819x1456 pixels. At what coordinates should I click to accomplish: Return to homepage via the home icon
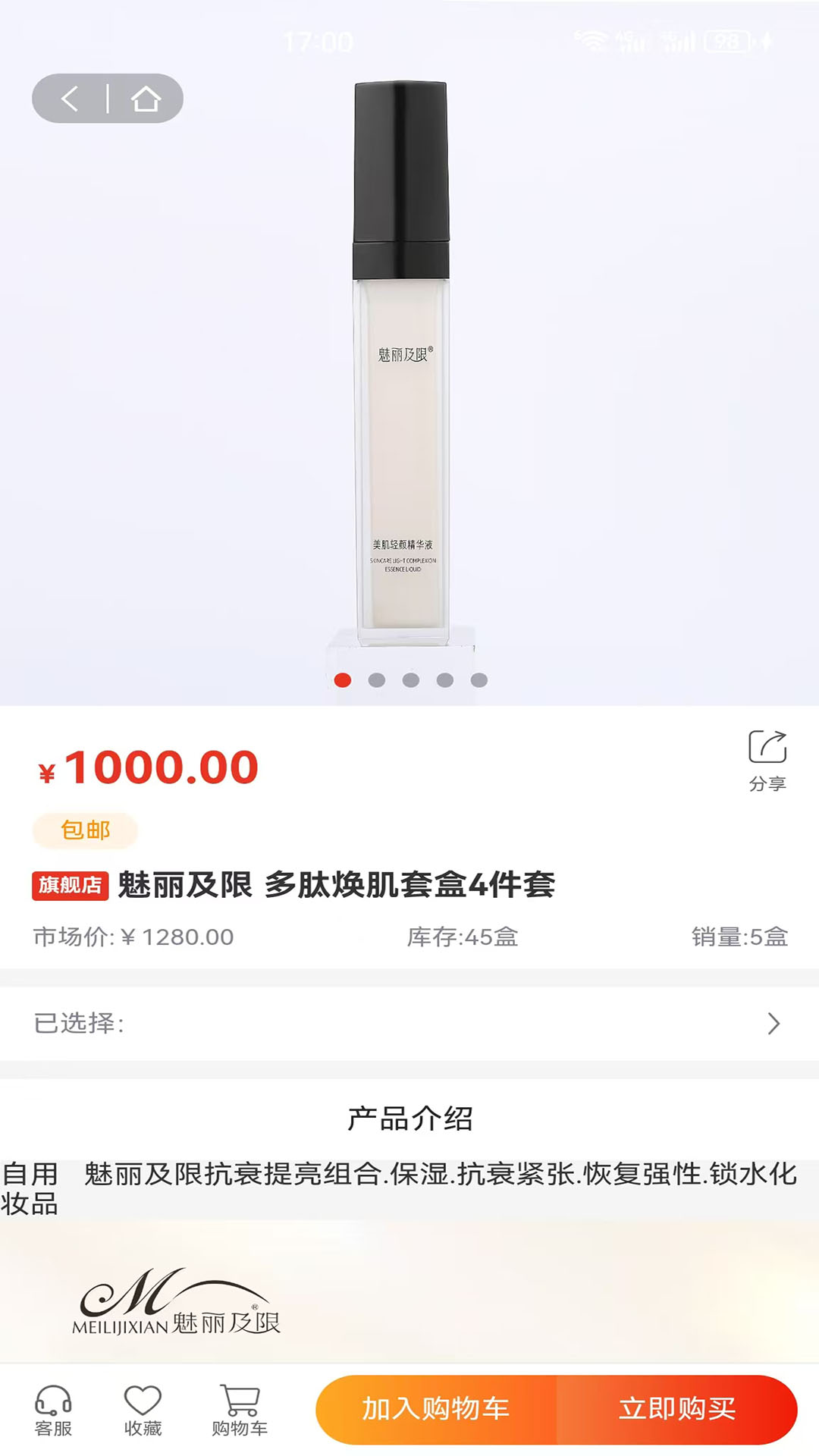(x=146, y=99)
